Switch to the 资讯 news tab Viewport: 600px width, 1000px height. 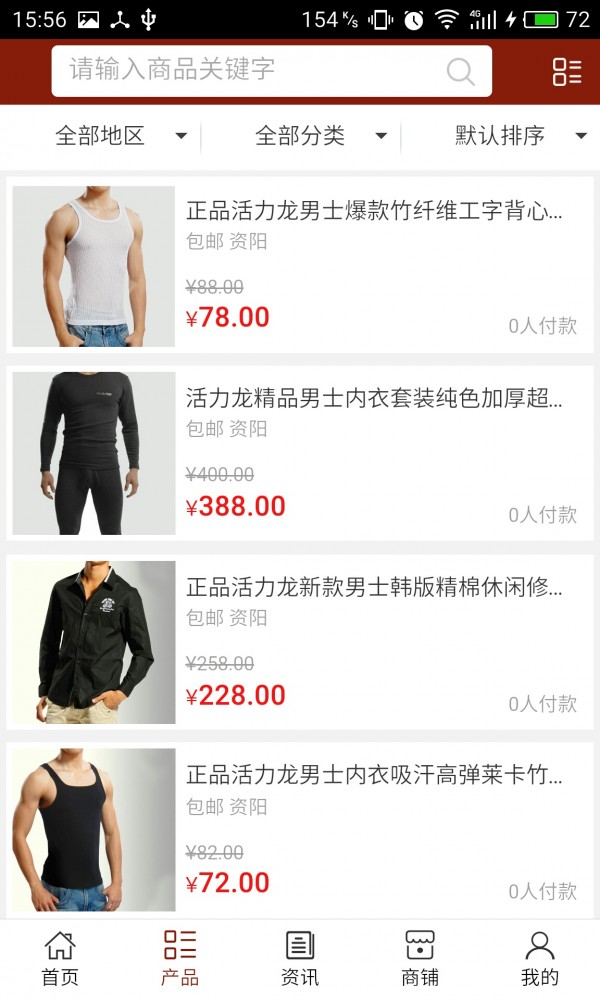[300, 958]
